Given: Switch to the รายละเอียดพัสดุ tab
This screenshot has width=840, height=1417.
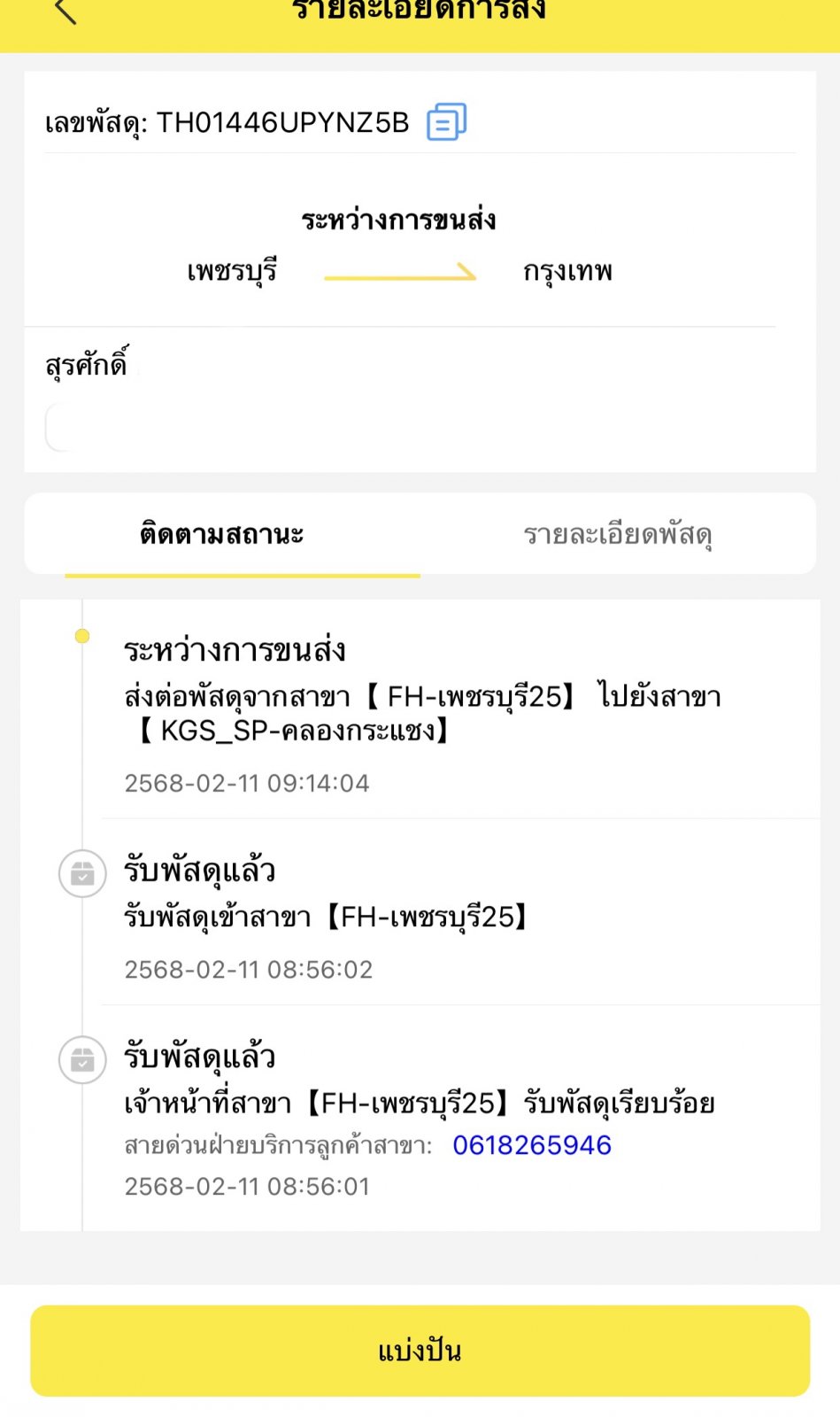Looking at the screenshot, I should (618, 534).
